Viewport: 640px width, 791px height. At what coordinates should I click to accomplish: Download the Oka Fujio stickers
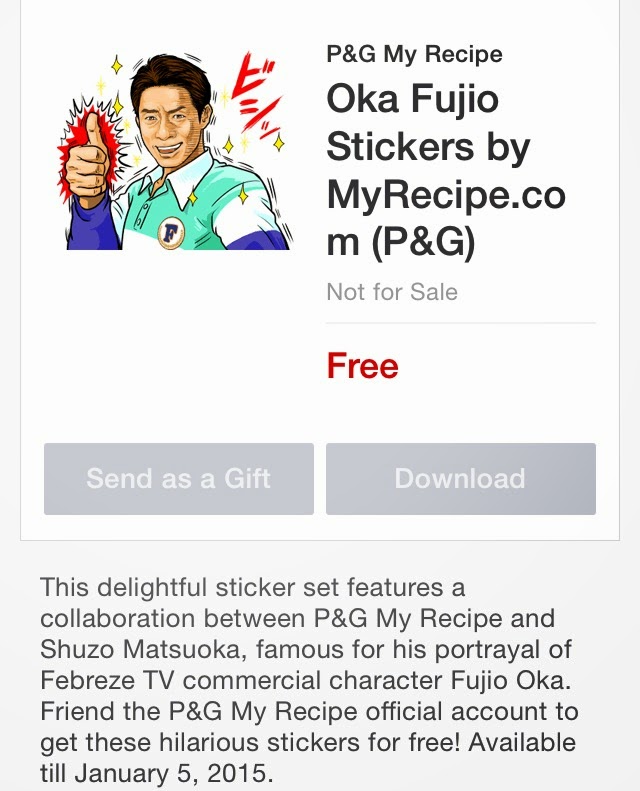click(x=460, y=479)
